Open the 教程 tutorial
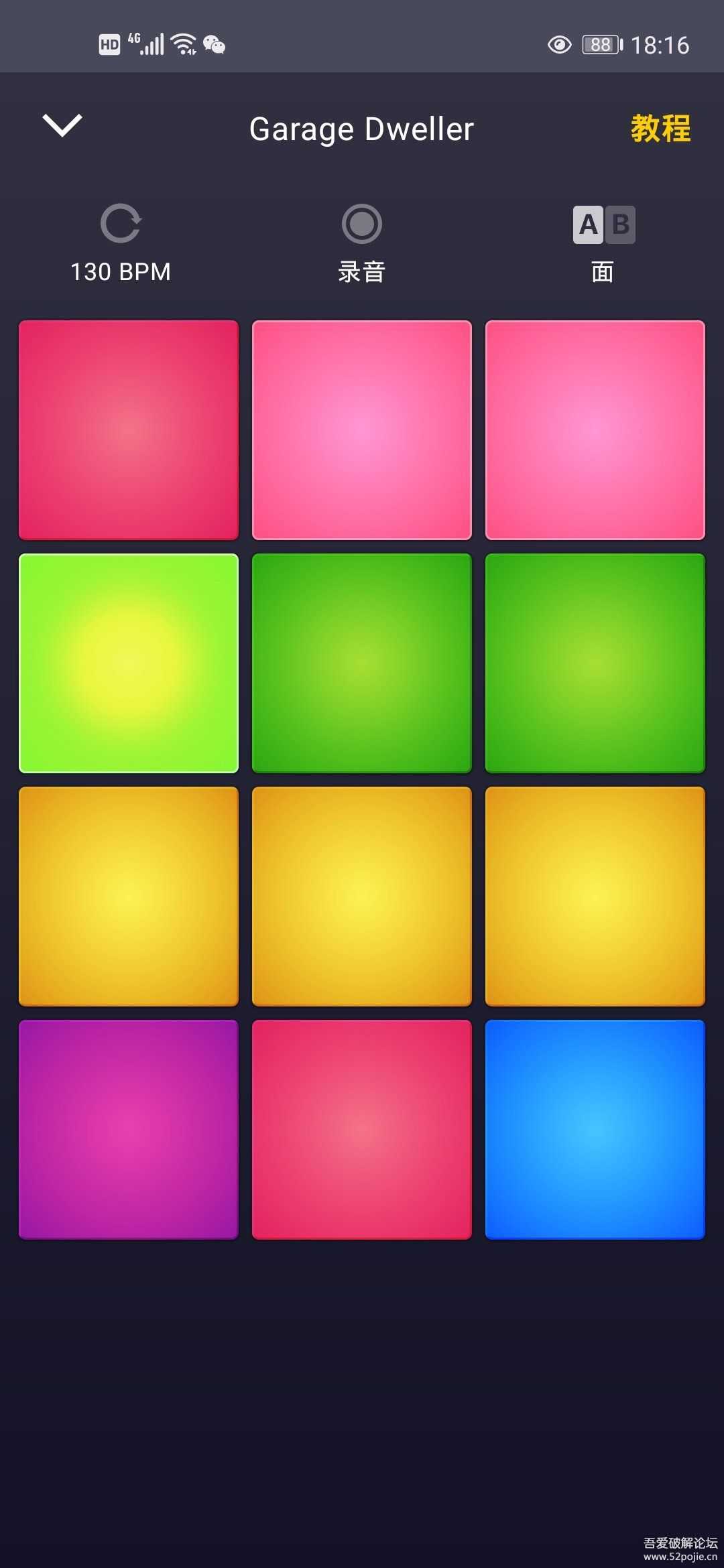Screen dimensions: 724x1568 coord(660,128)
